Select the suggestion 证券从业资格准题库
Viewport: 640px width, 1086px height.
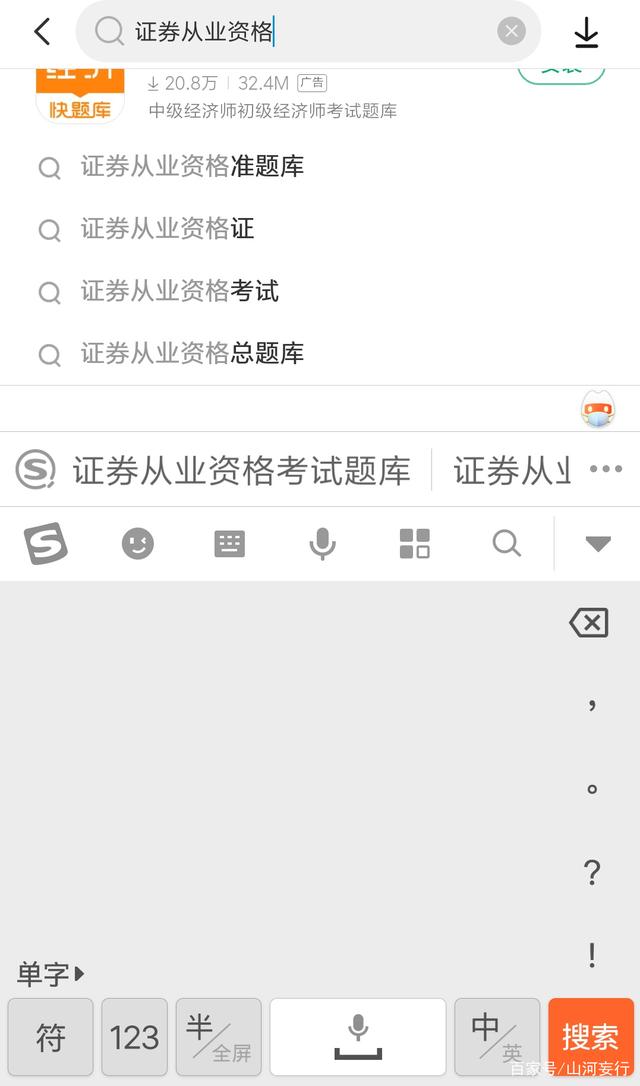click(192, 166)
